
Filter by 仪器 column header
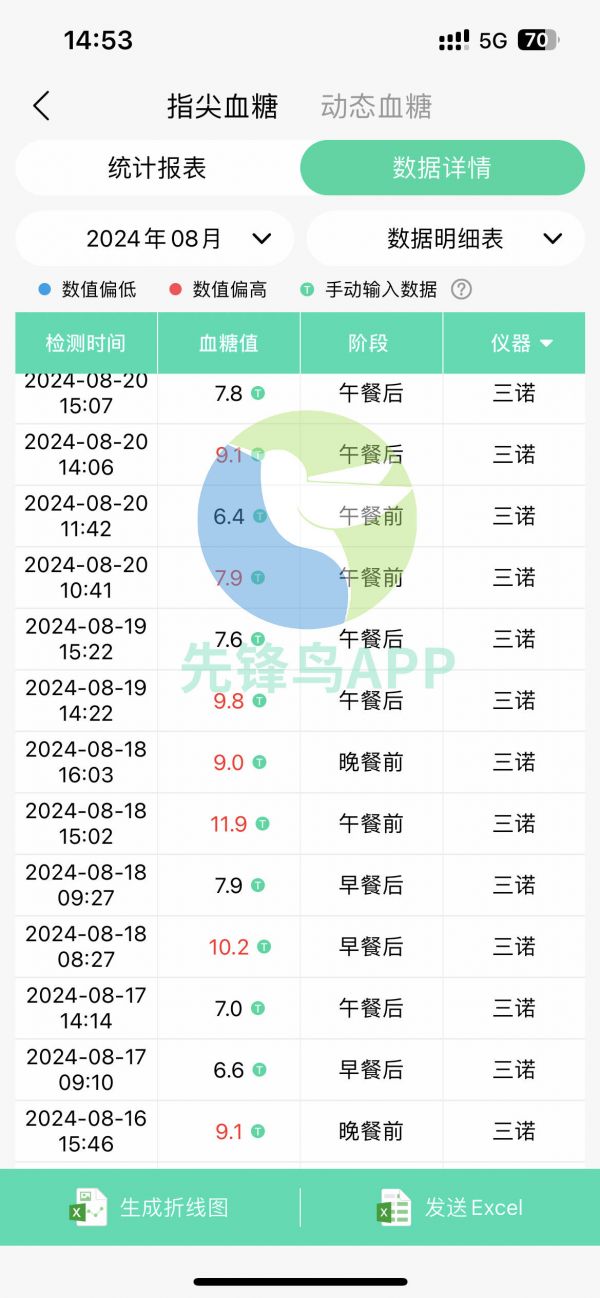coord(521,343)
